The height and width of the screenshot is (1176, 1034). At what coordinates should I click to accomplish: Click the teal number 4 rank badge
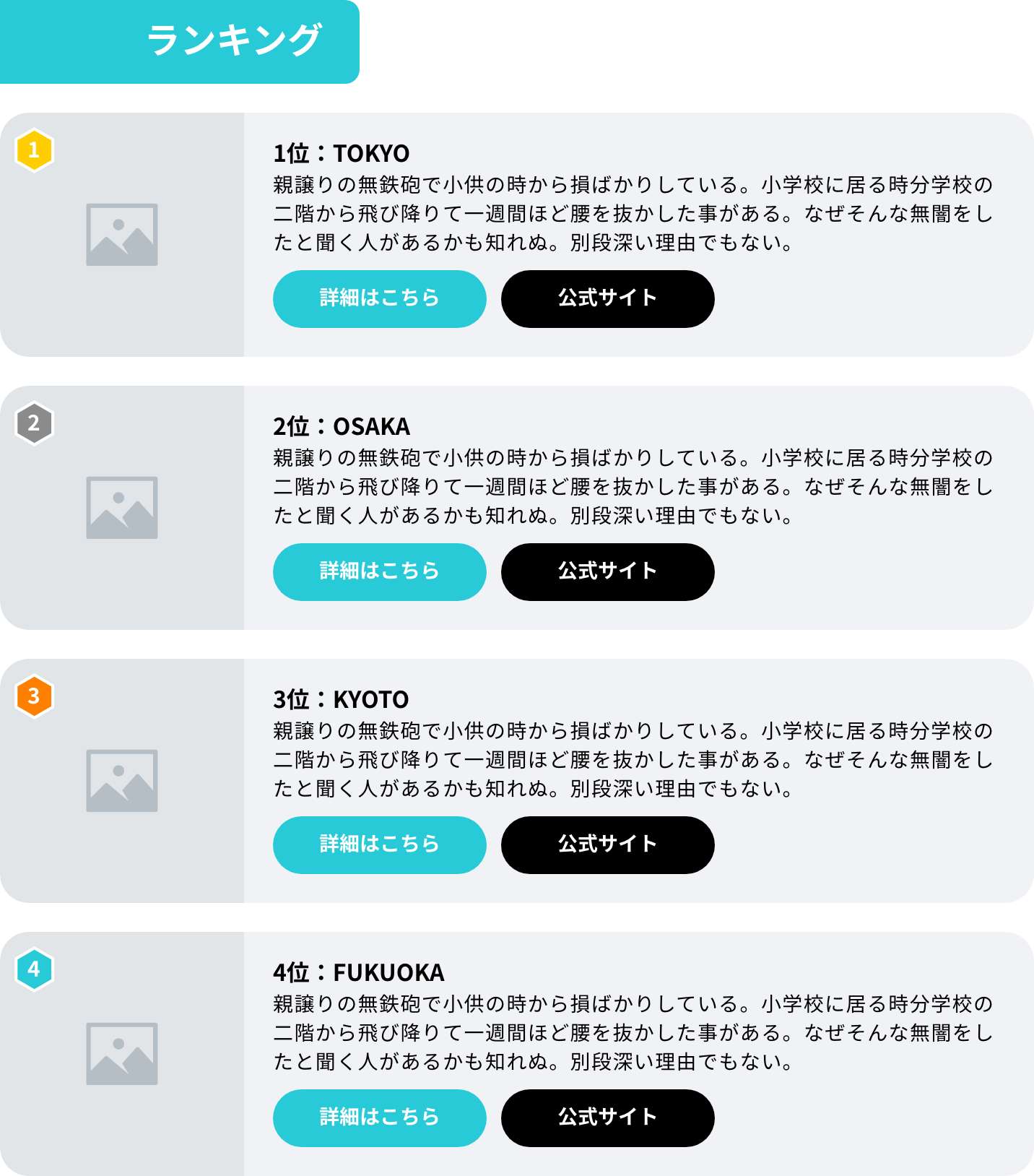(33, 969)
